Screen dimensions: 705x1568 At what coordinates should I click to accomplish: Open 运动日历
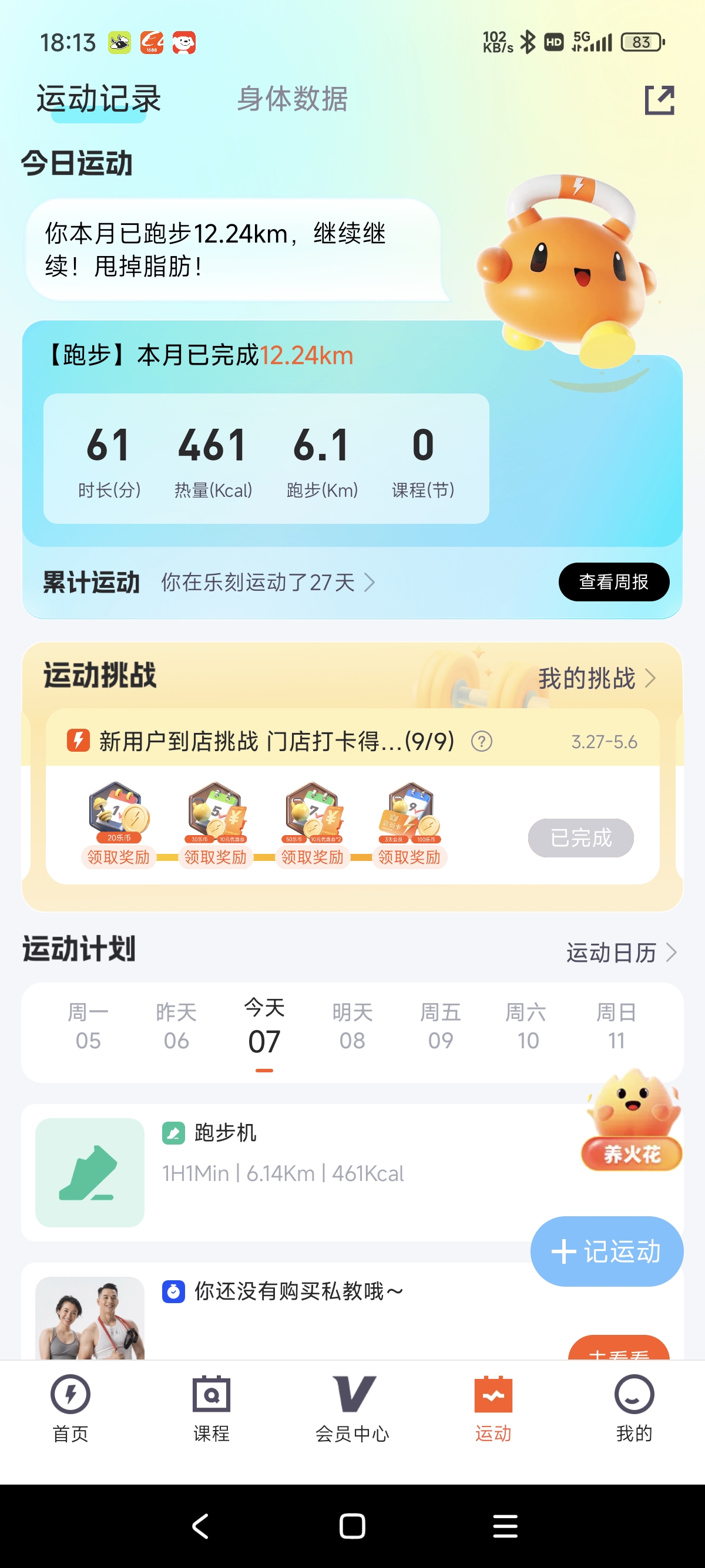(622, 953)
